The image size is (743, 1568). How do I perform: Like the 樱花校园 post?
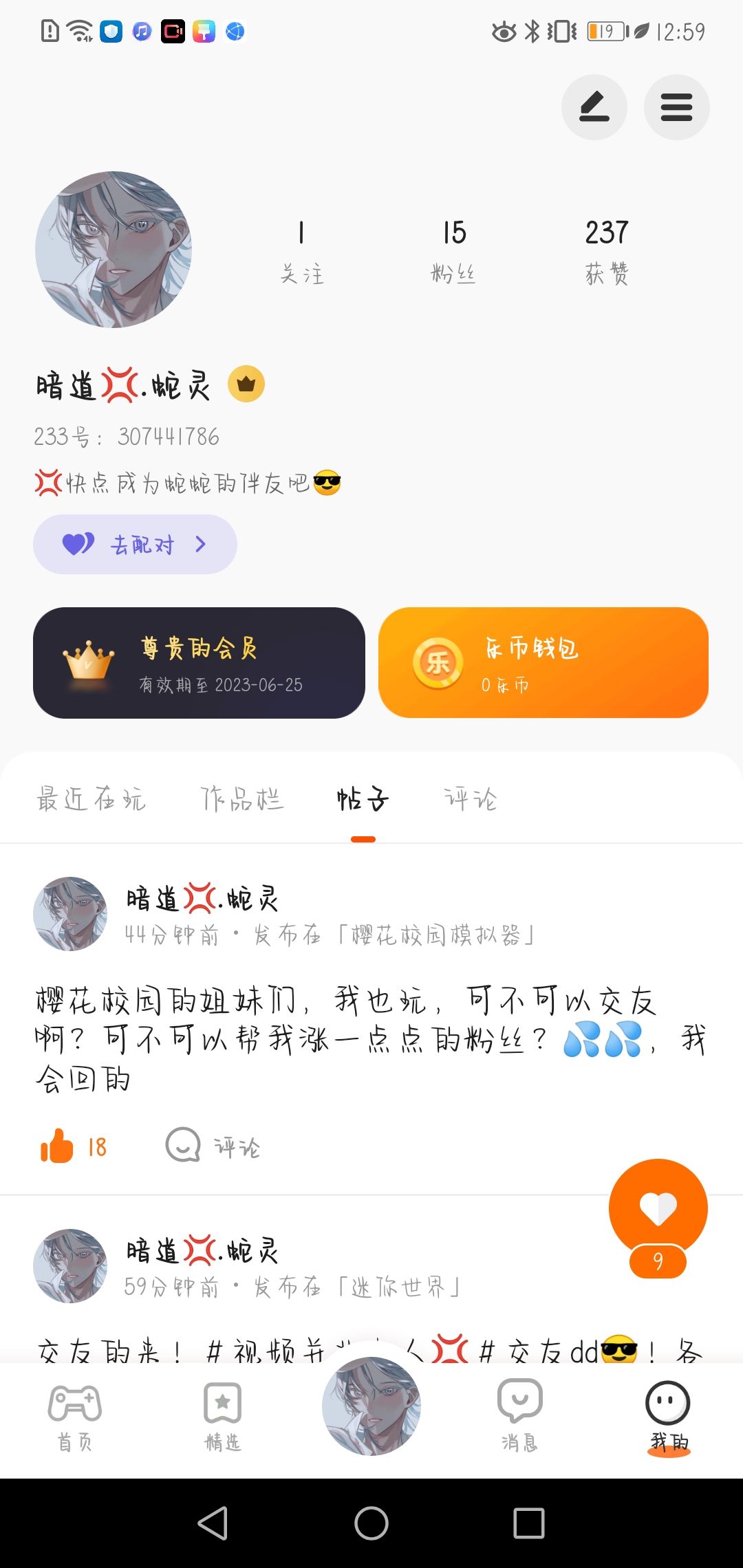coord(58,1146)
